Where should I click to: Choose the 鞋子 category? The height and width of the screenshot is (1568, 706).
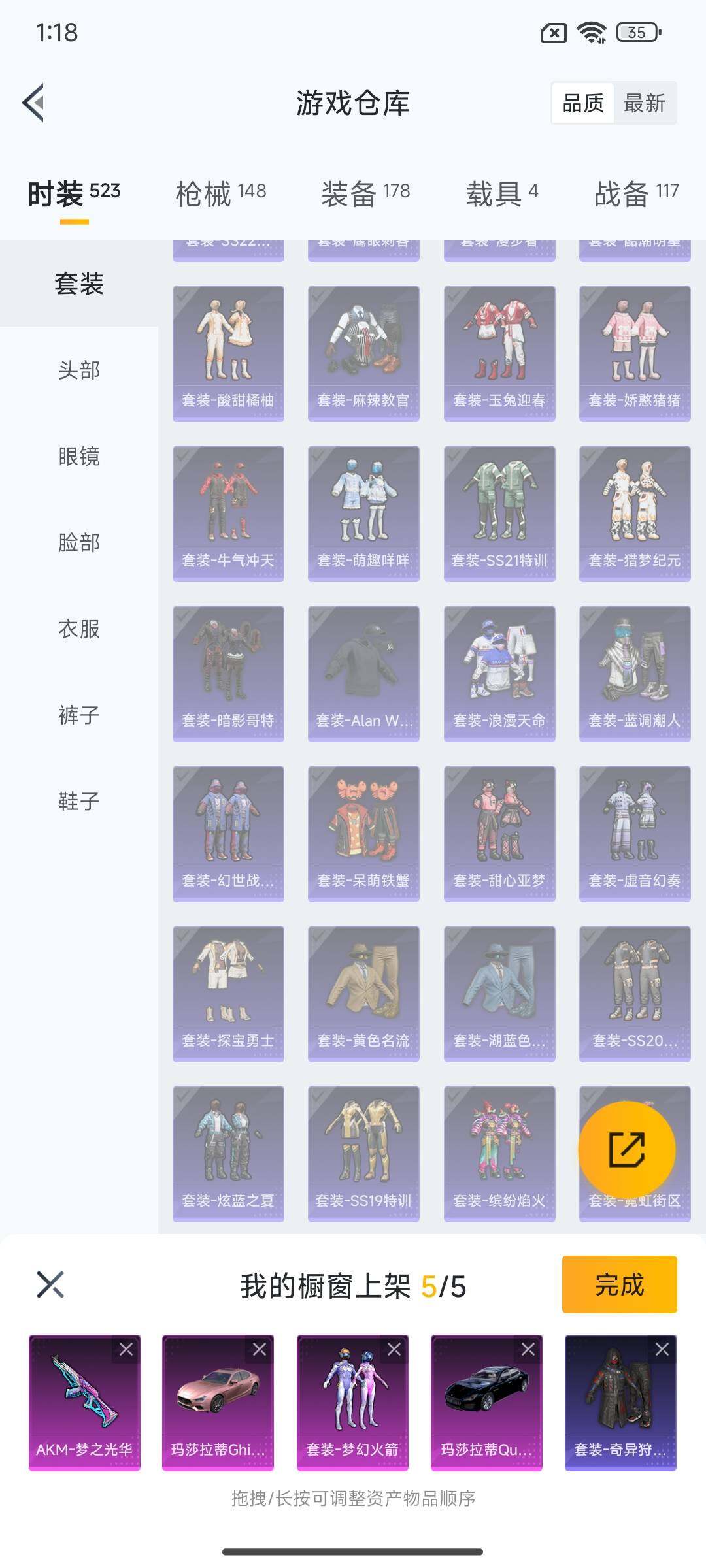79,801
